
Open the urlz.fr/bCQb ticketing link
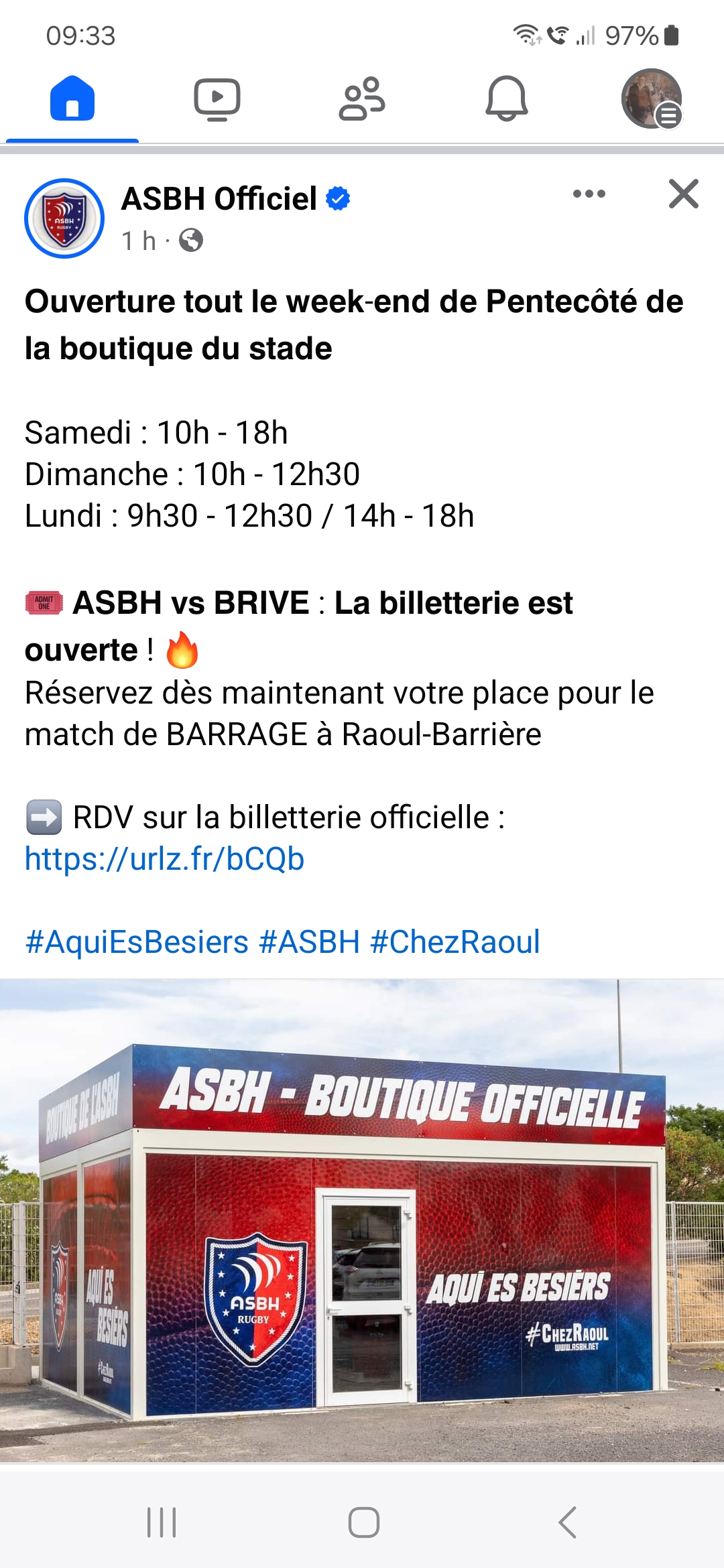165,859
